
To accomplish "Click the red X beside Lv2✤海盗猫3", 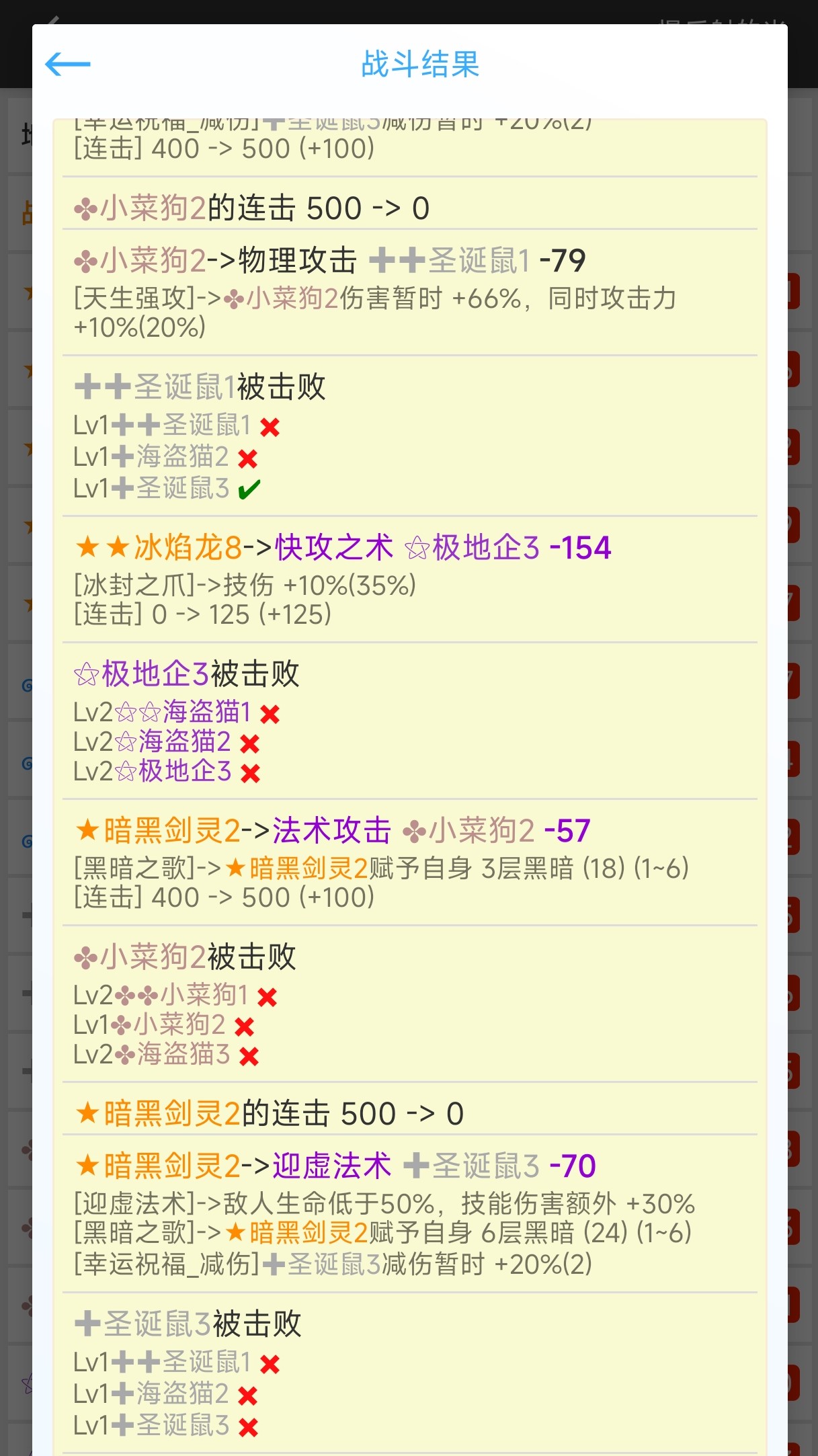I will pos(250,1056).
